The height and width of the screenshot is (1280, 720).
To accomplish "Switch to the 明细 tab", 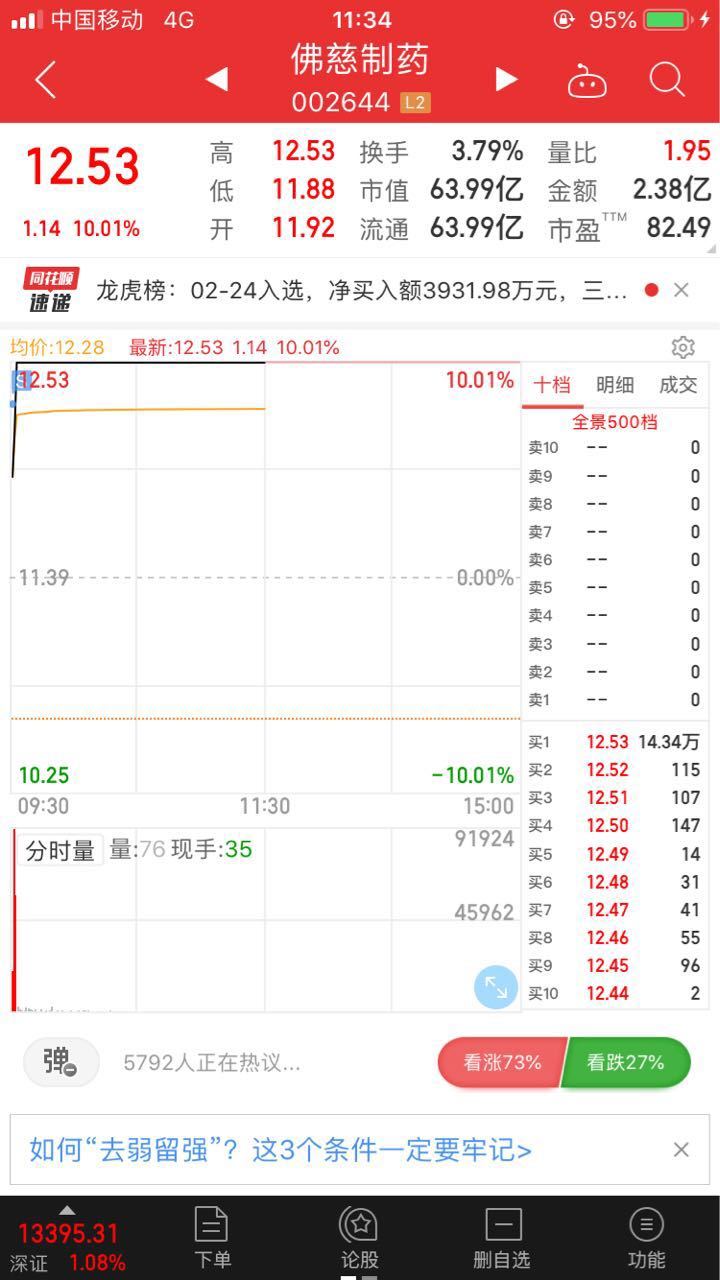I will [615, 385].
